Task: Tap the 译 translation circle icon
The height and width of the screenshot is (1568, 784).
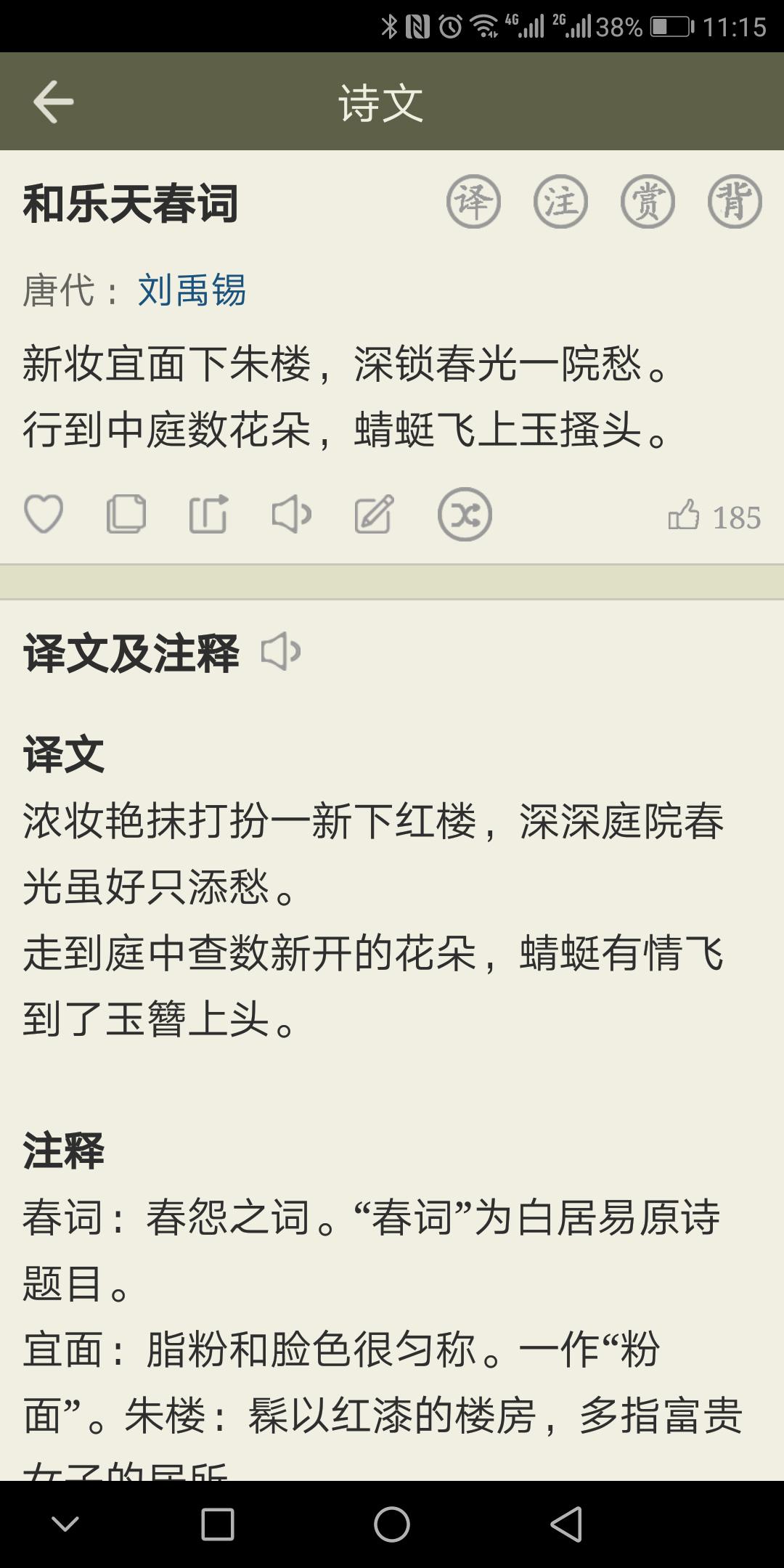Action: click(x=473, y=202)
